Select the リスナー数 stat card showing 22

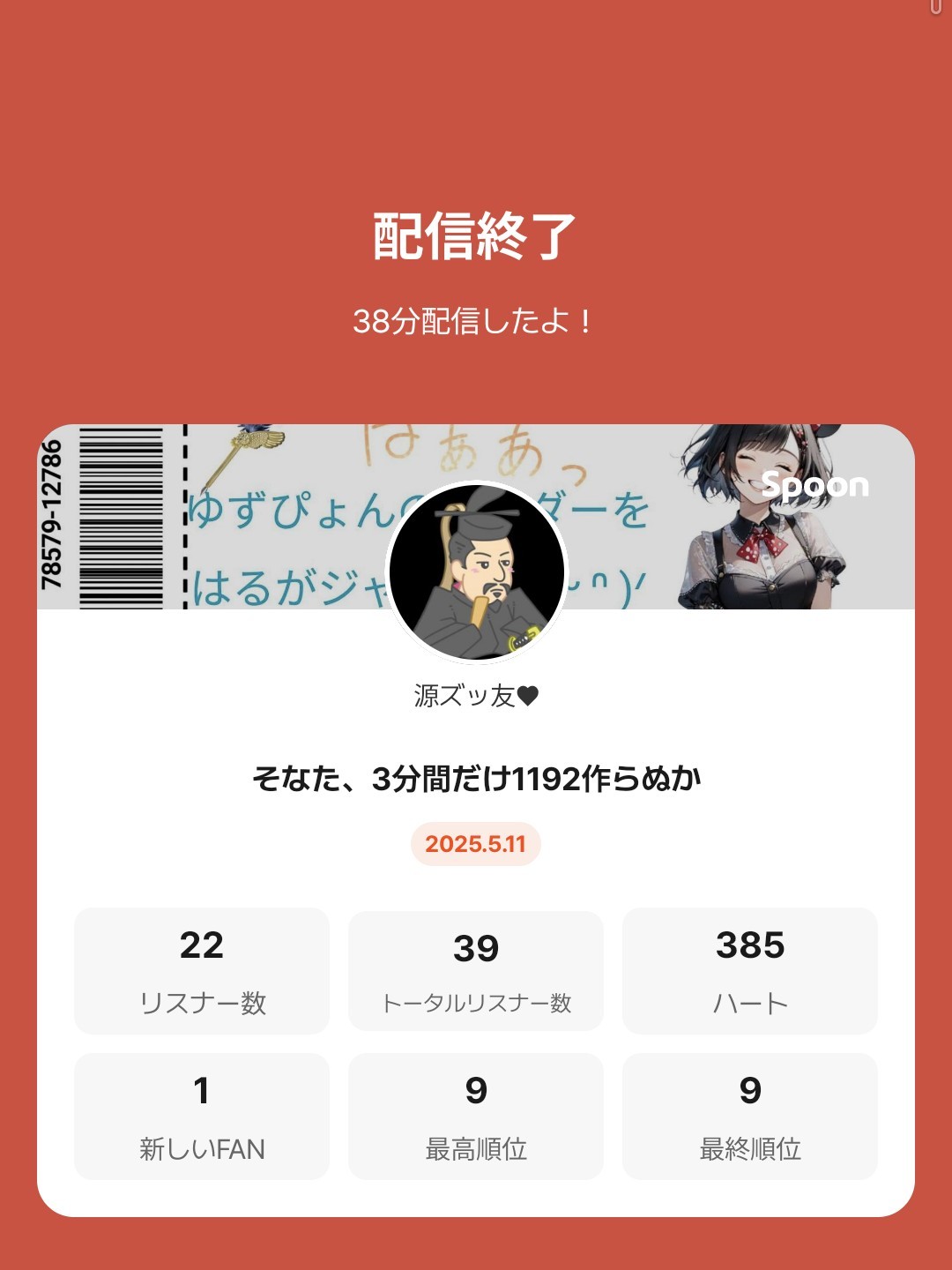click(x=200, y=968)
